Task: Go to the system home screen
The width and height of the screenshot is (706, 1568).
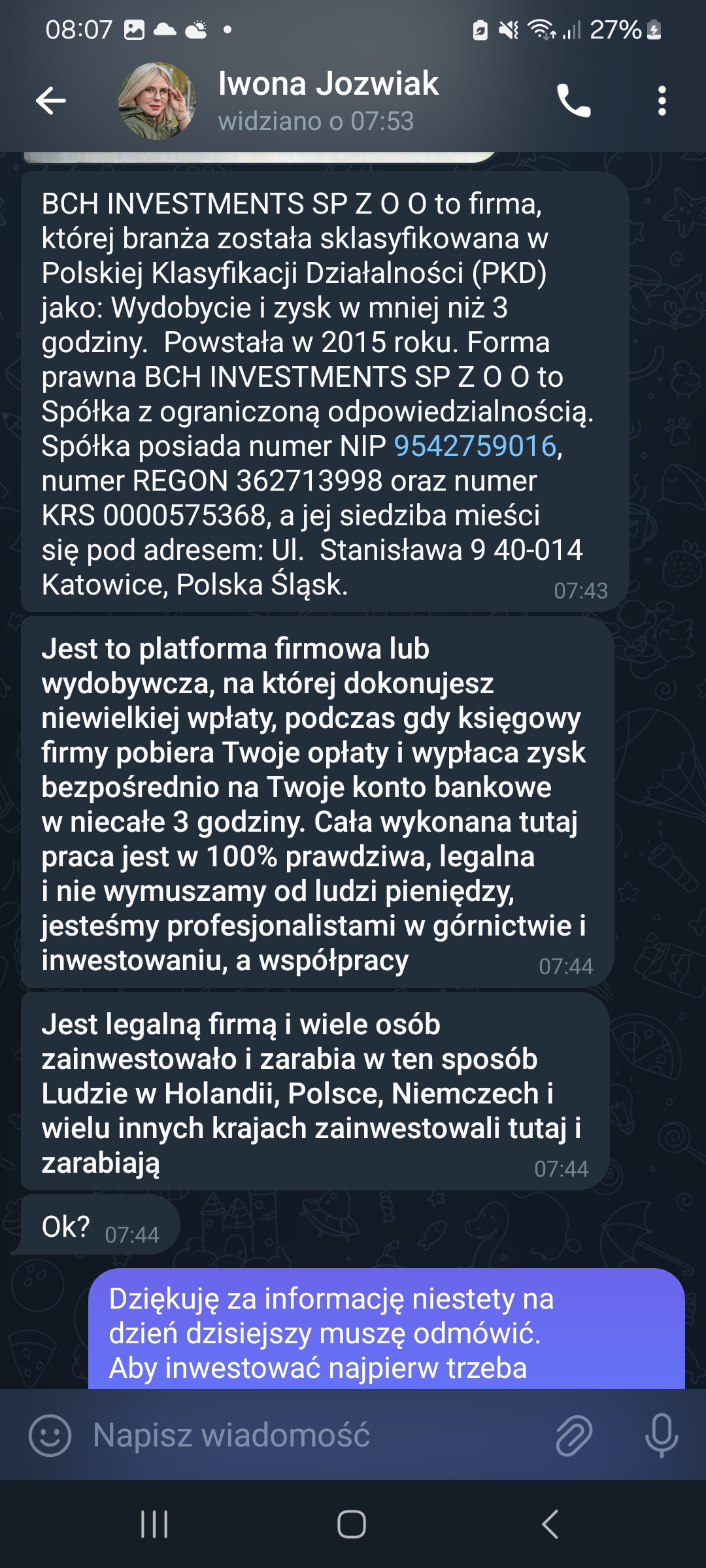Action: pyautogui.click(x=352, y=1524)
